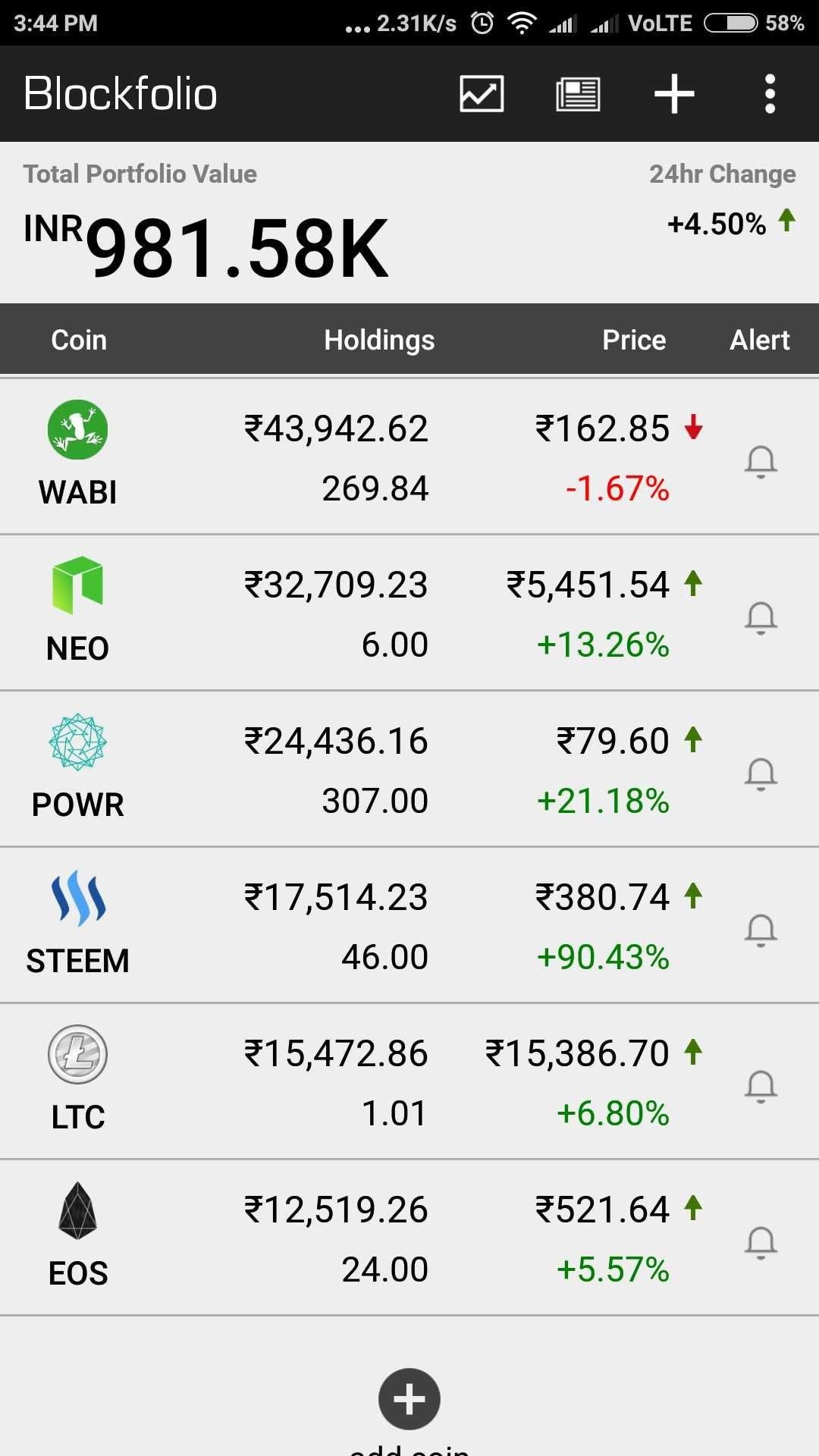Open the NEO coin details
The width and height of the screenshot is (819, 1456).
pyautogui.click(x=409, y=613)
